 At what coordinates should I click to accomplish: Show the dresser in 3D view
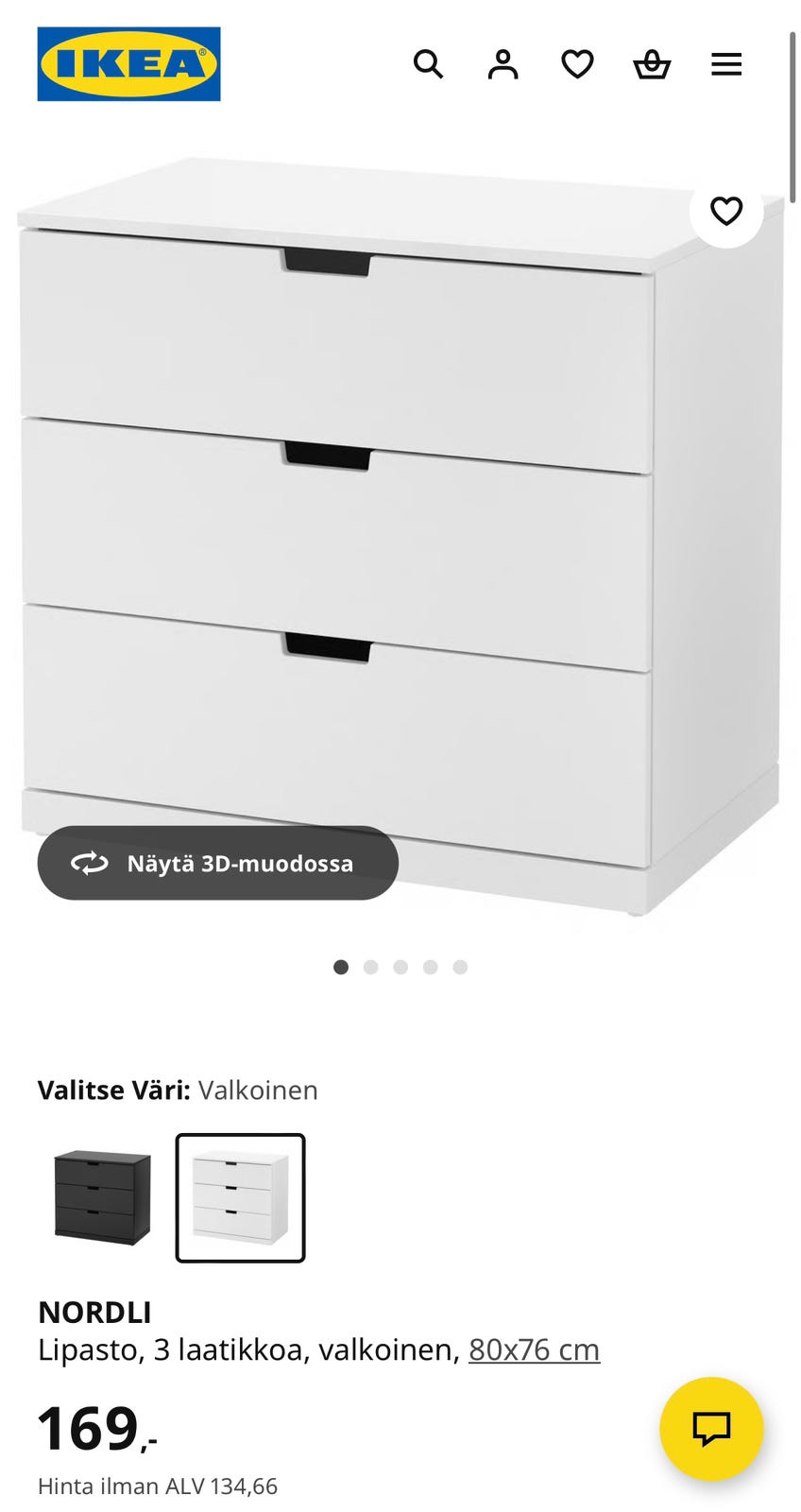[217, 863]
